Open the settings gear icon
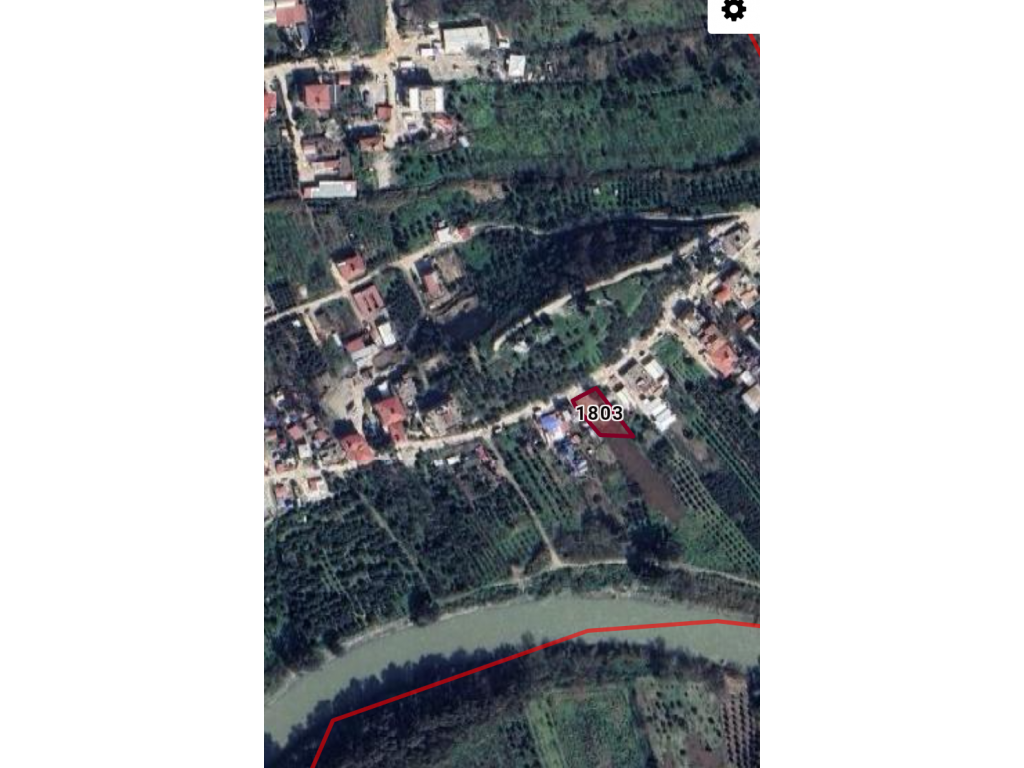Image resolution: width=1024 pixels, height=768 pixels. (733, 11)
